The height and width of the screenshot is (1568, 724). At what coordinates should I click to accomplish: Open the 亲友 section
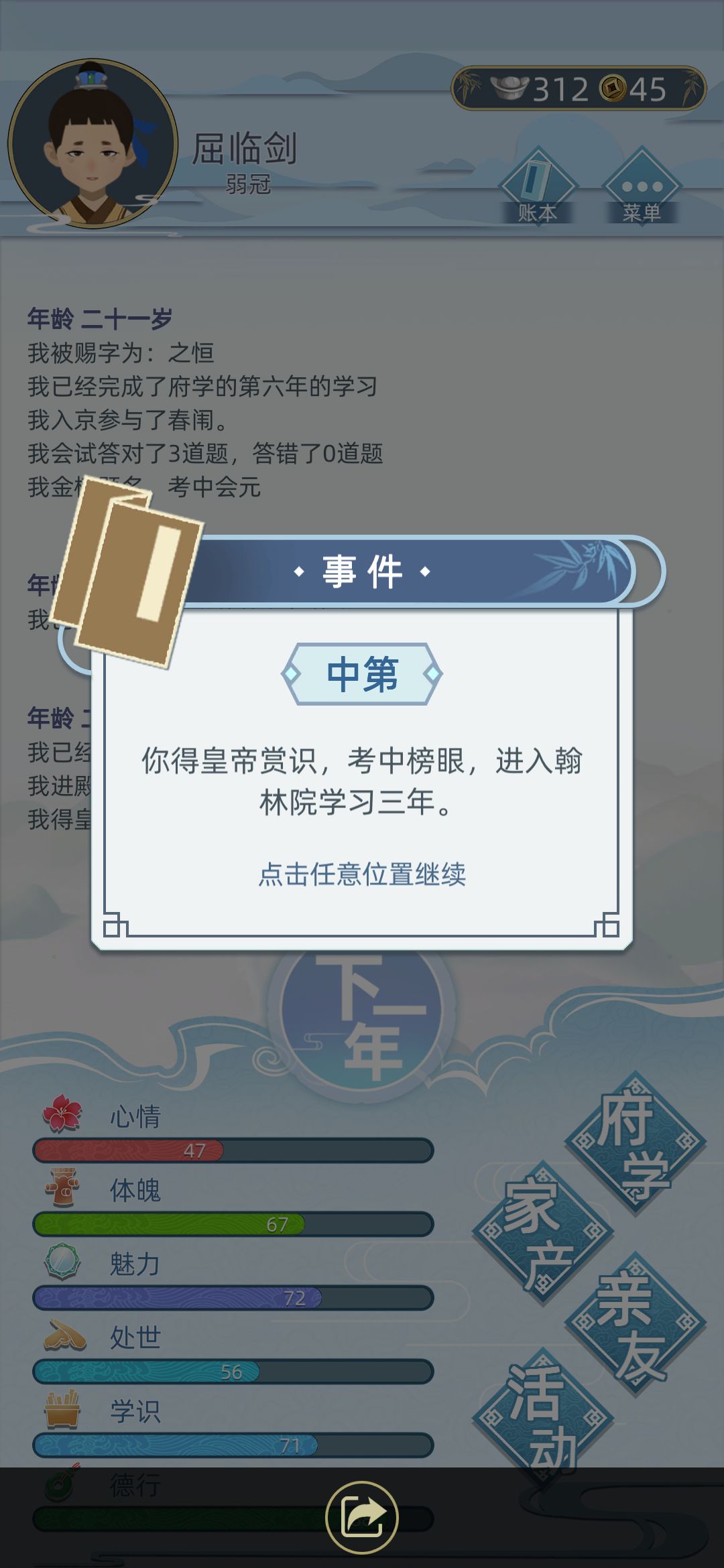634,1324
